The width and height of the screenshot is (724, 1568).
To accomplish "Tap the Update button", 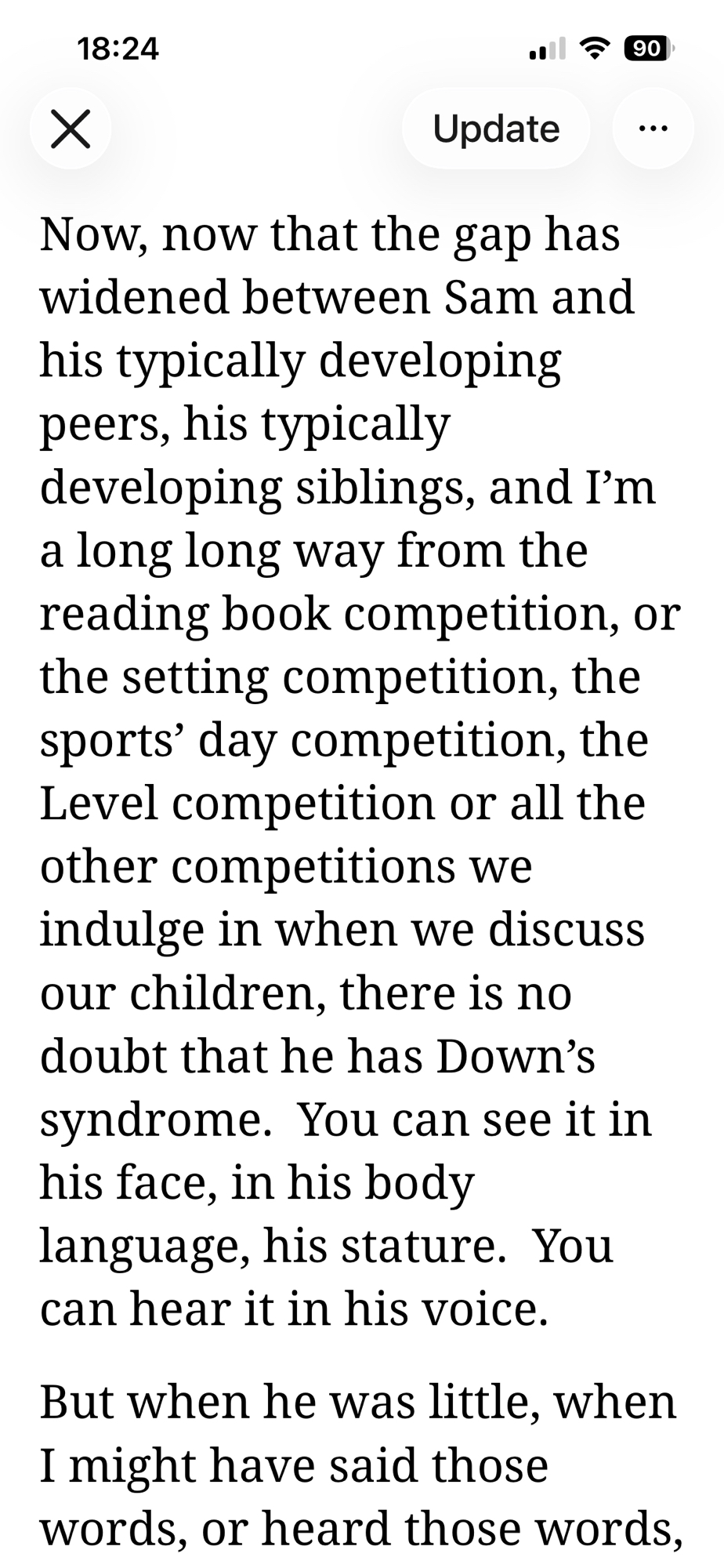I will (496, 129).
